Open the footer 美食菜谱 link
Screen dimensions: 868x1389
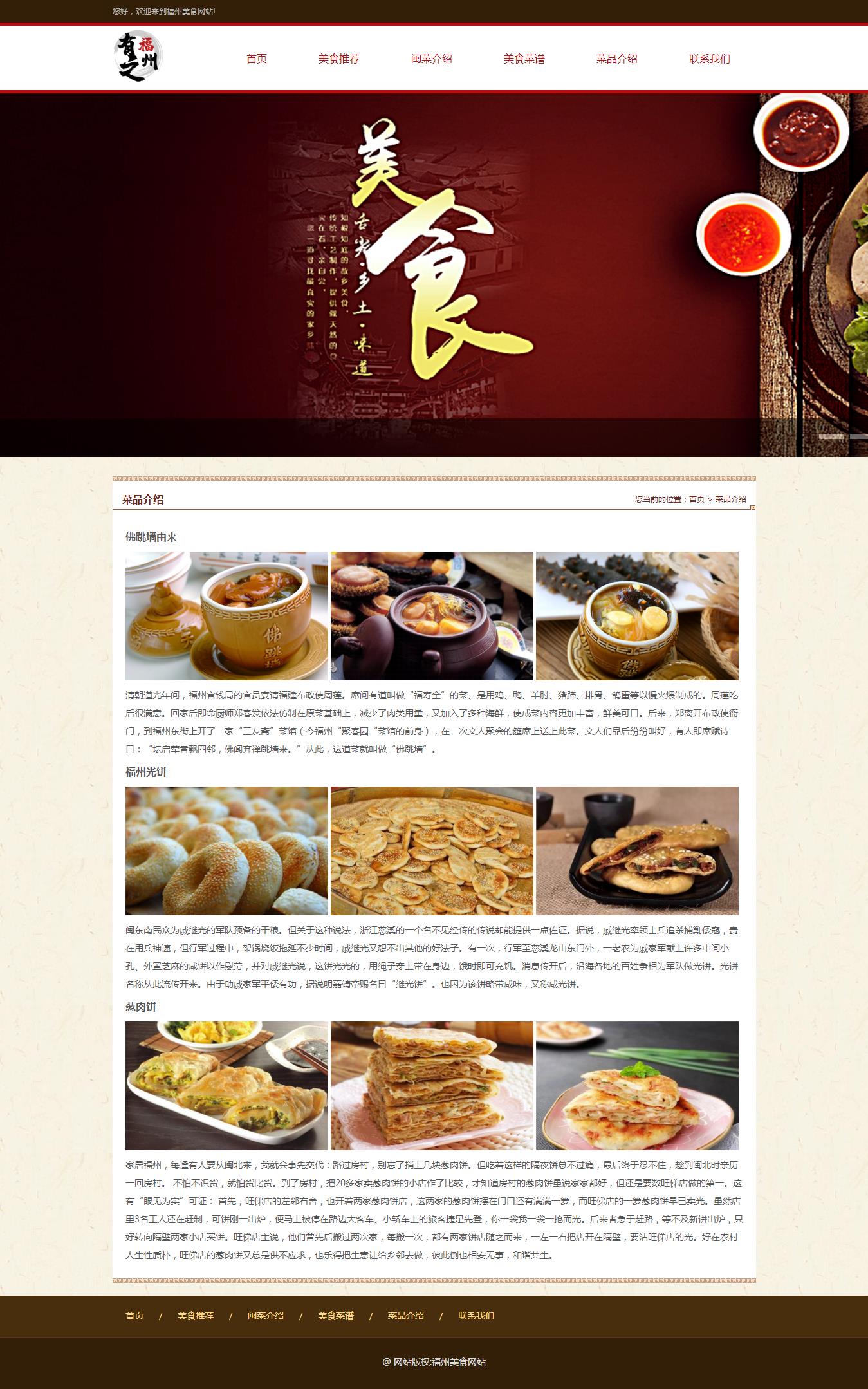tap(336, 1316)
